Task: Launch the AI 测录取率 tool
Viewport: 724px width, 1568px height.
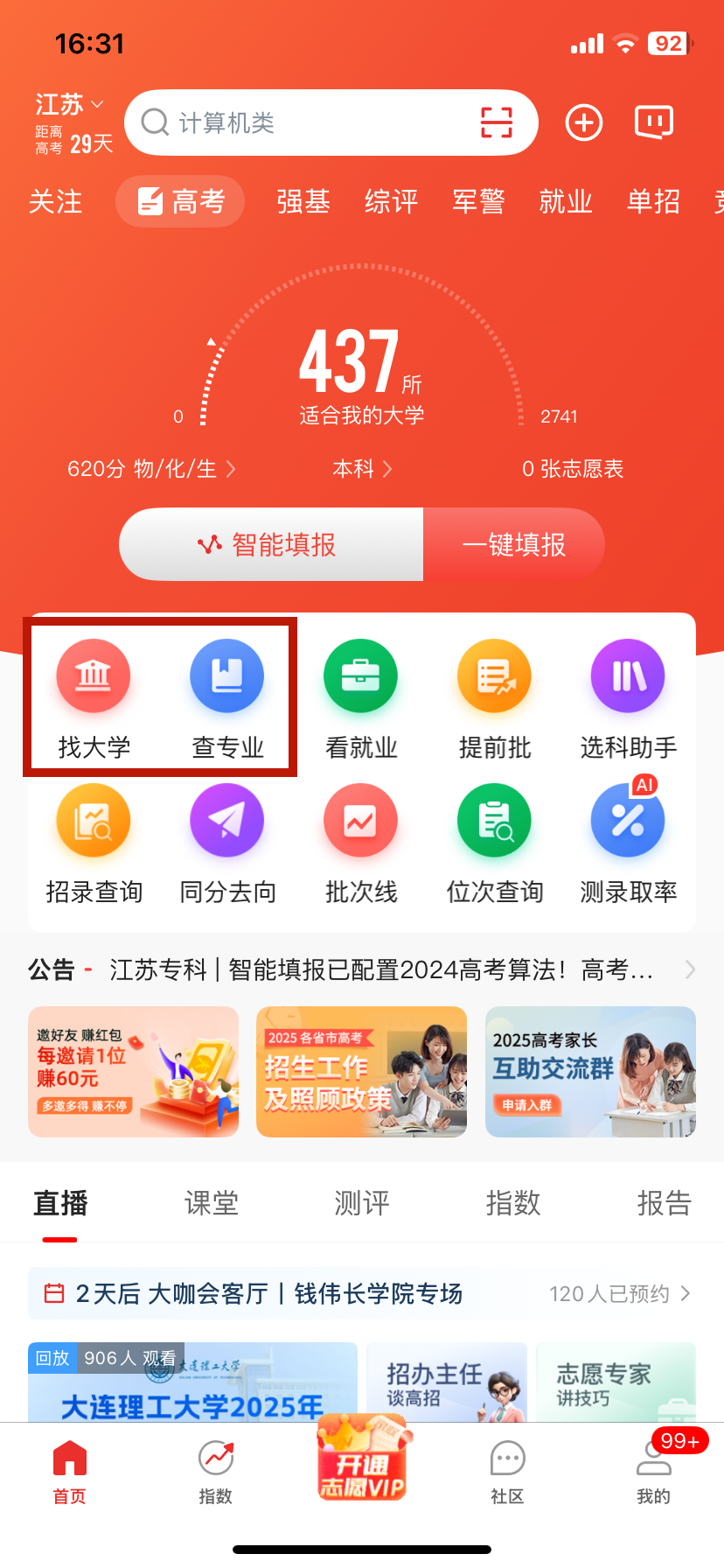Action: [x=628, y=842]
